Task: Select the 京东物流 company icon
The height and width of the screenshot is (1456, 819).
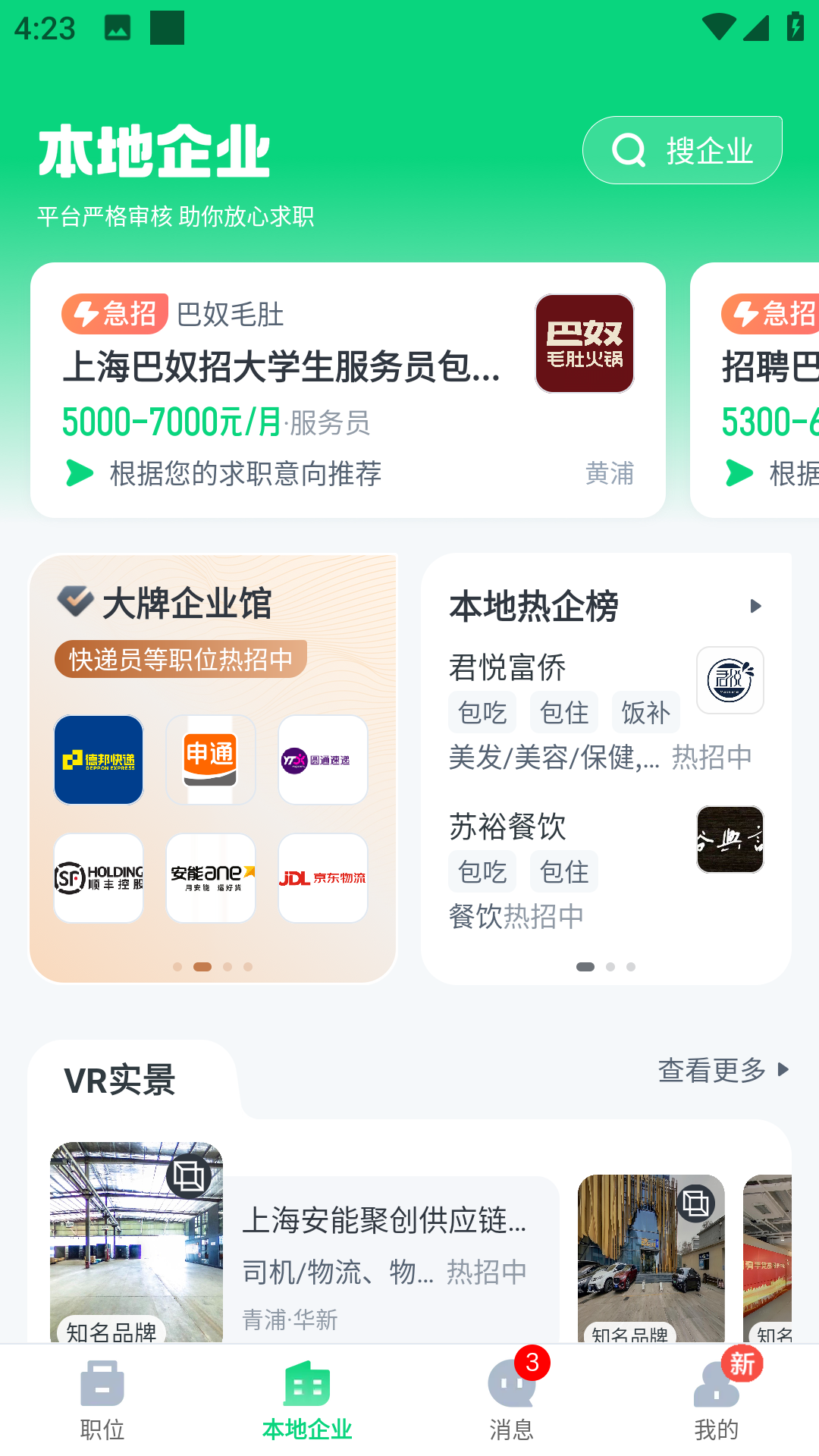Action: 323,878
